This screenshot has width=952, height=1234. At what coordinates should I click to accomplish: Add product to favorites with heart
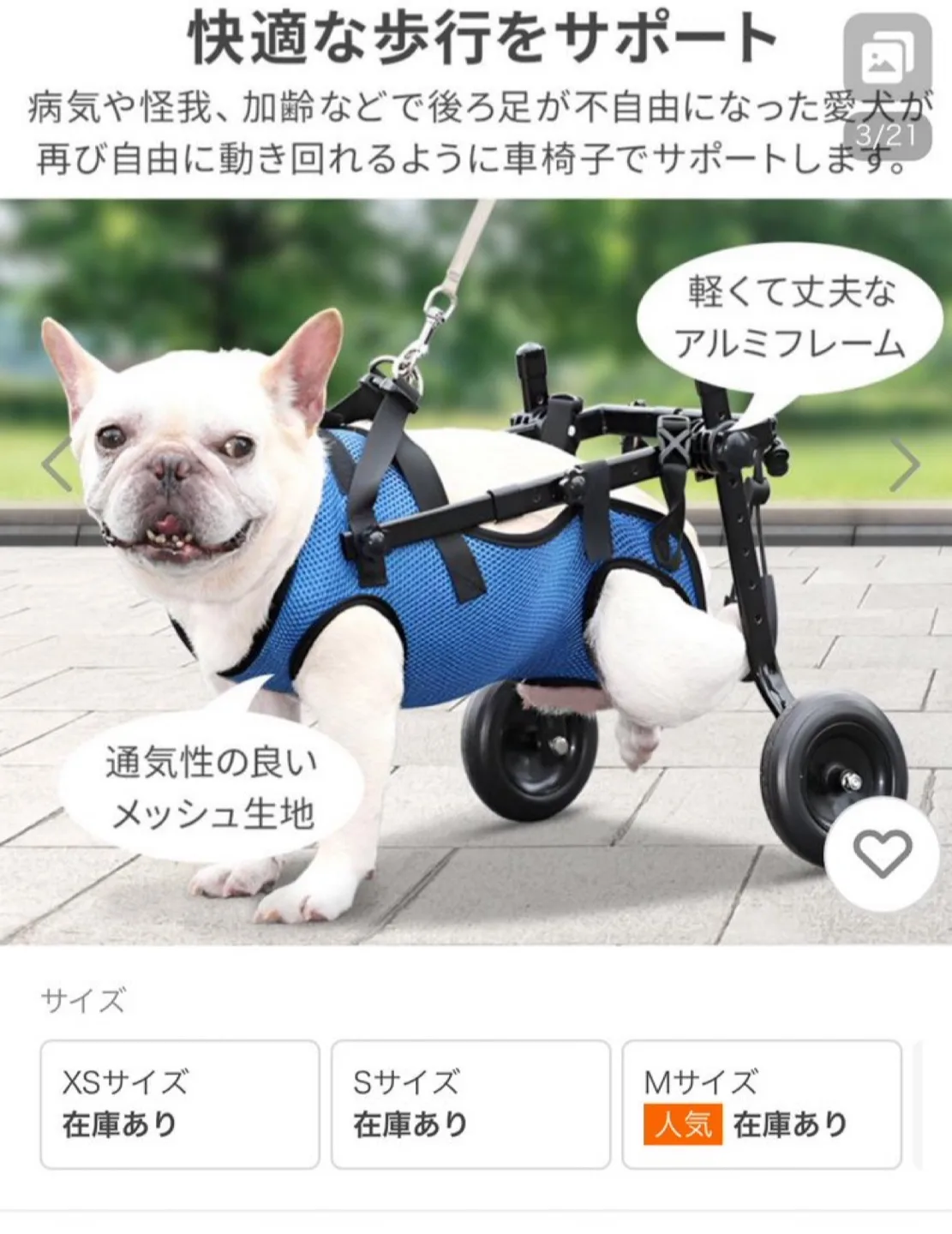click(x=883, y=854)
